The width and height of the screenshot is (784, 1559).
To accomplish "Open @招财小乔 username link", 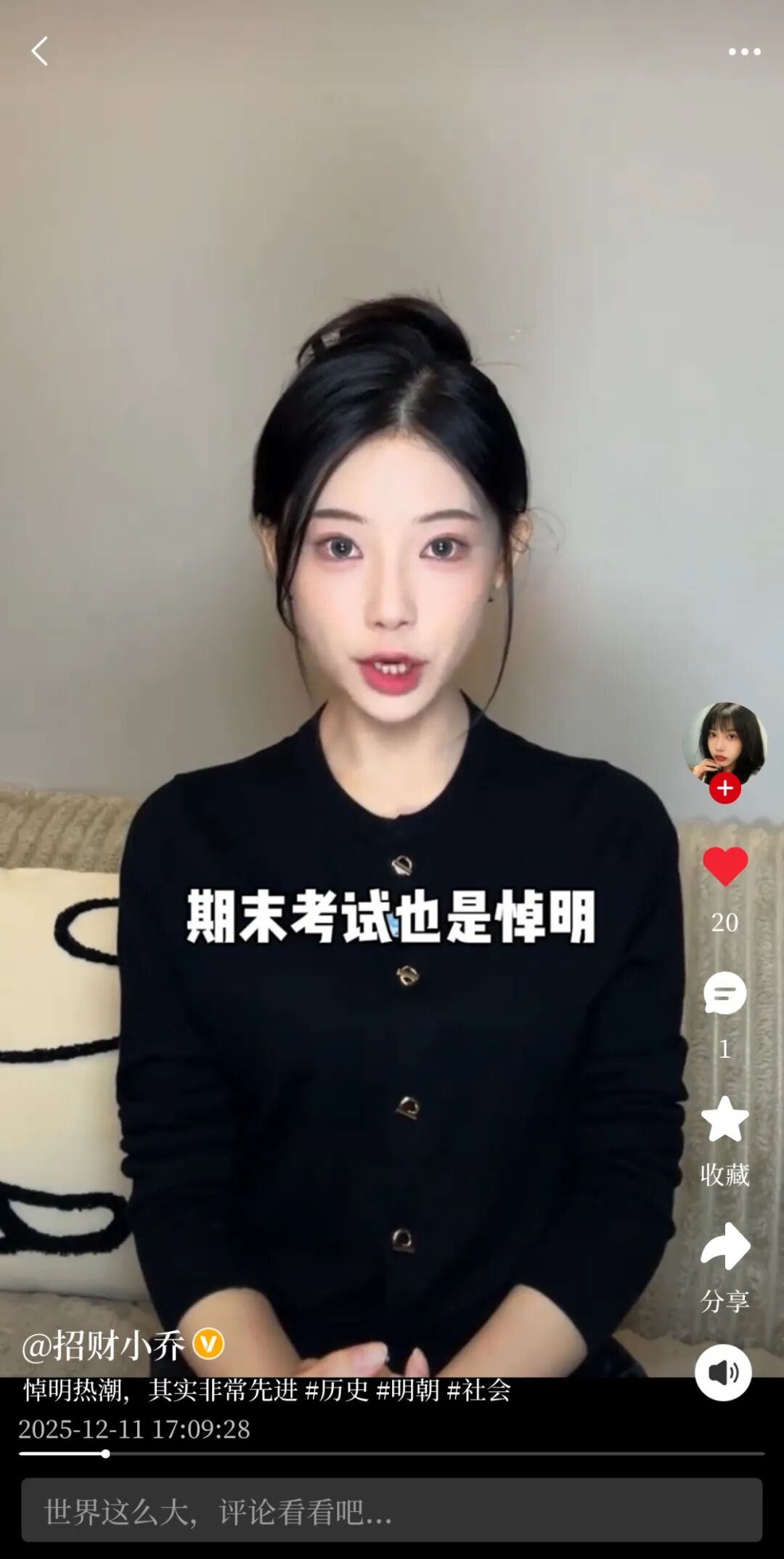I will (x=103, y=1346).
